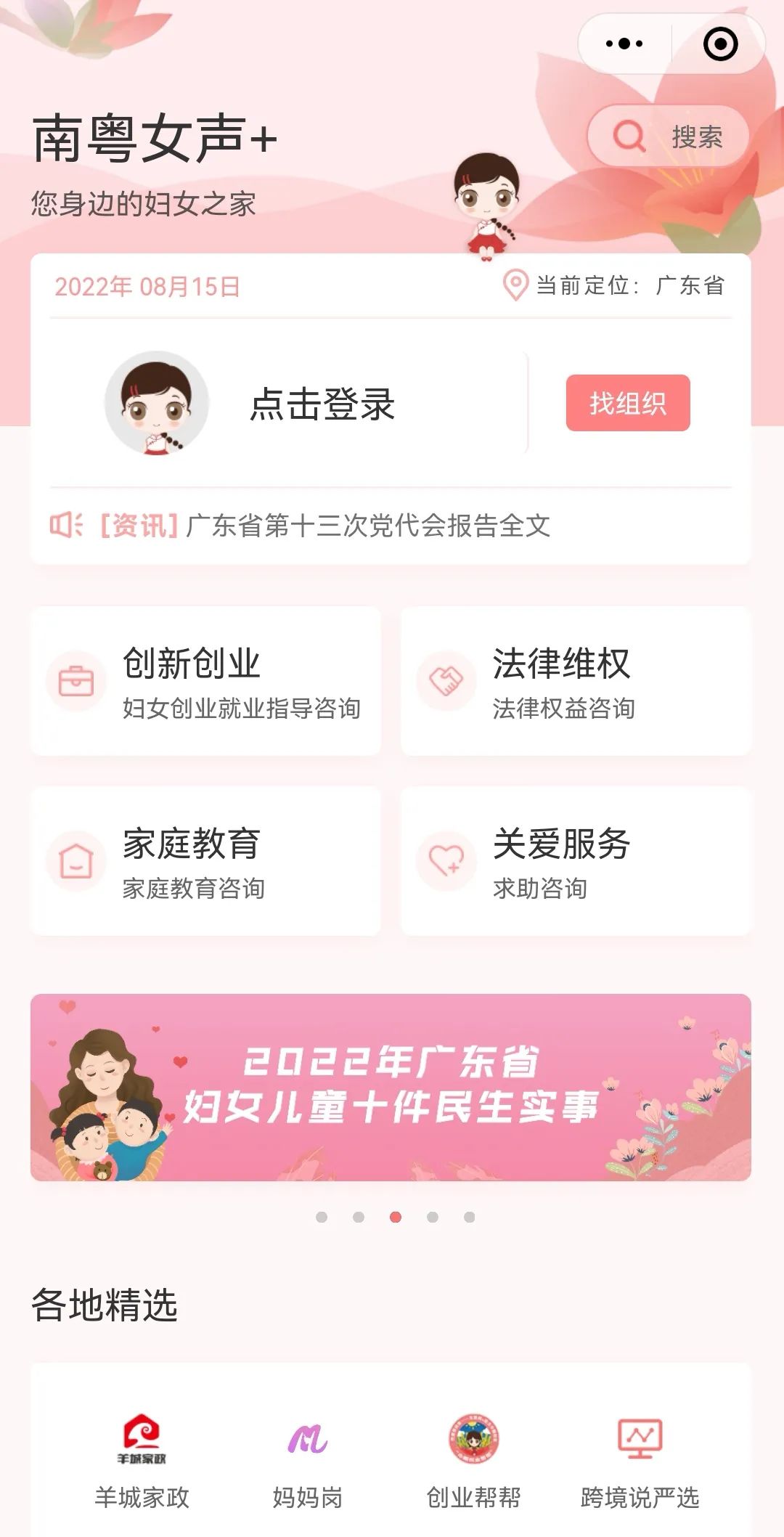Viewport: 784px width, 1537px height.
Task: Open 跨境说严选 in 各地精选
Action: click(640, 1459)
